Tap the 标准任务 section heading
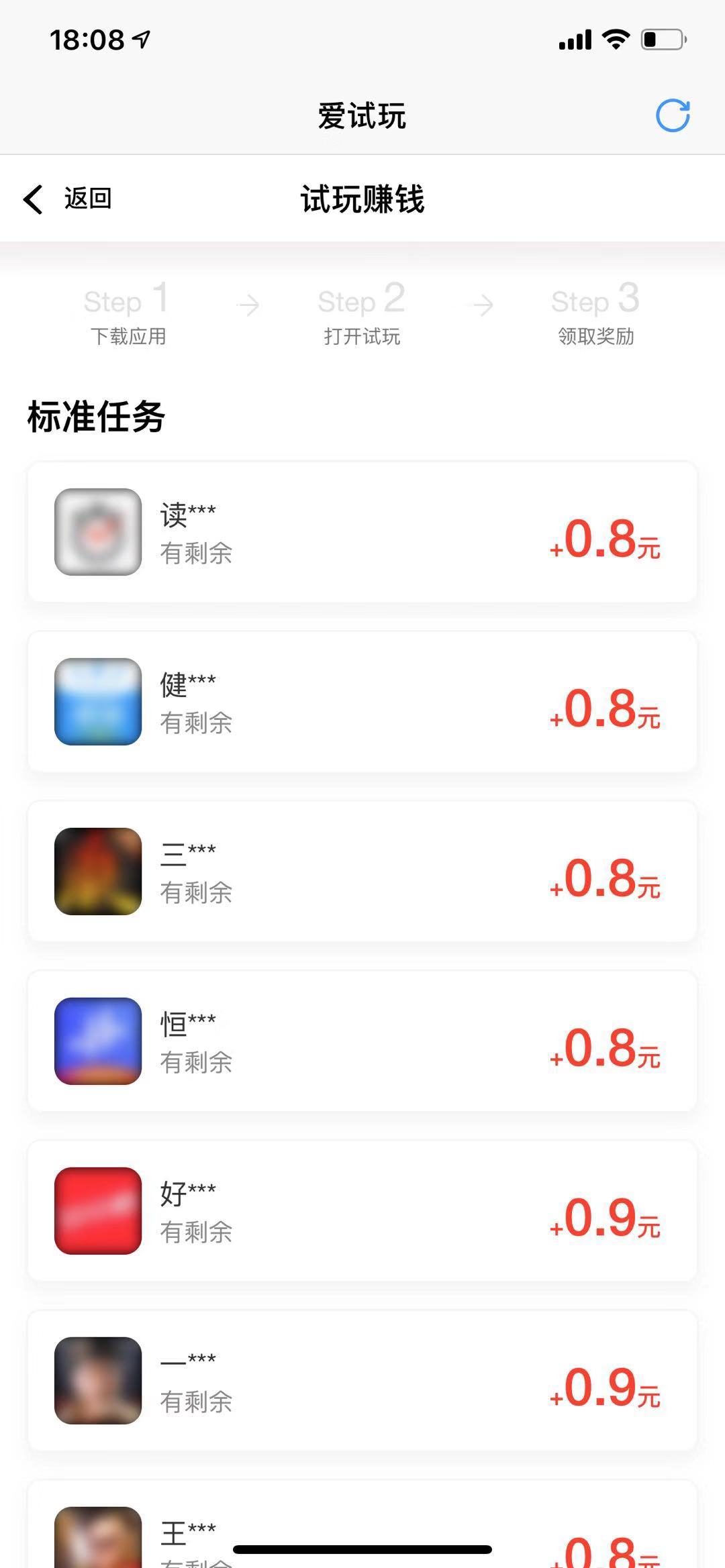725x1568 pixels. pos(96,417)
